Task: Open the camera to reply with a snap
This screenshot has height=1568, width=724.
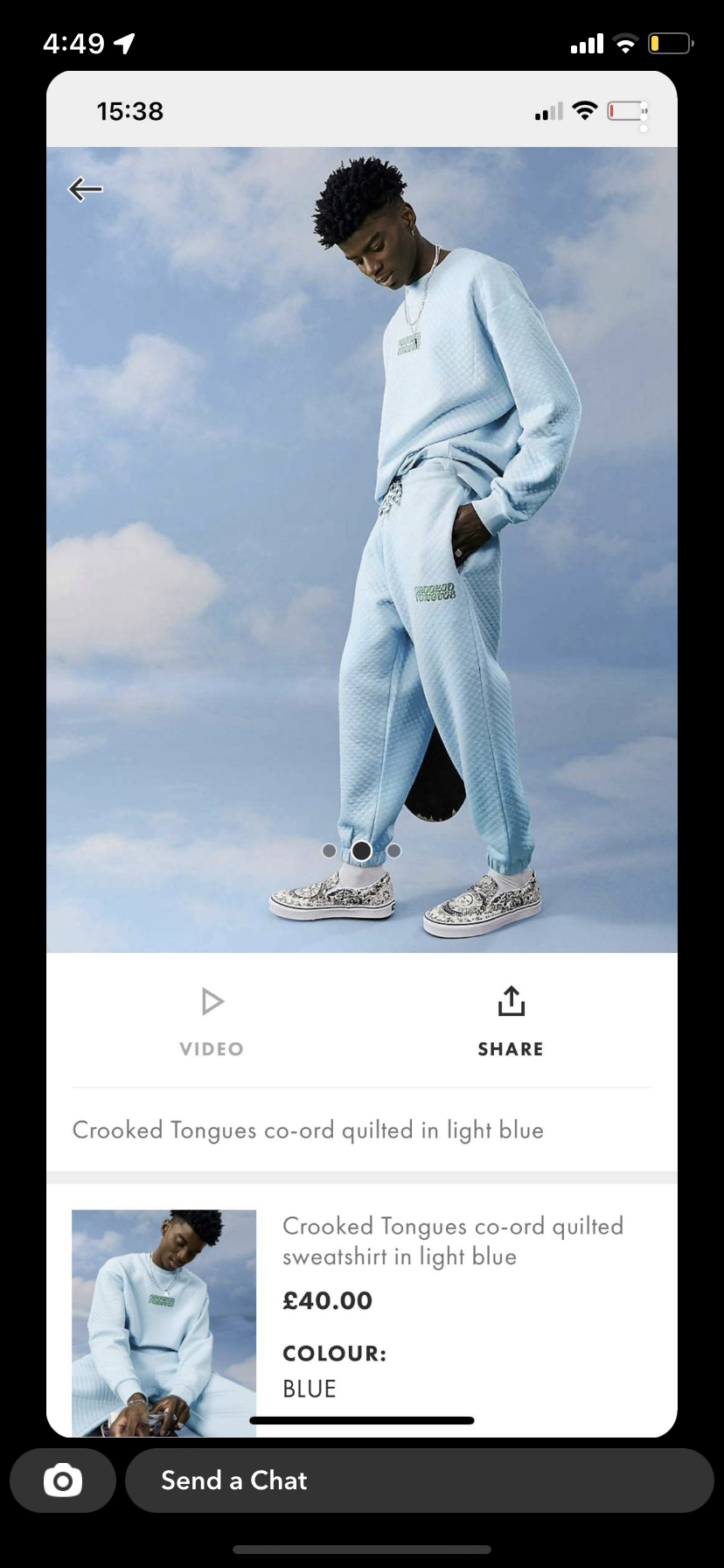Action: pos(63,1480)
